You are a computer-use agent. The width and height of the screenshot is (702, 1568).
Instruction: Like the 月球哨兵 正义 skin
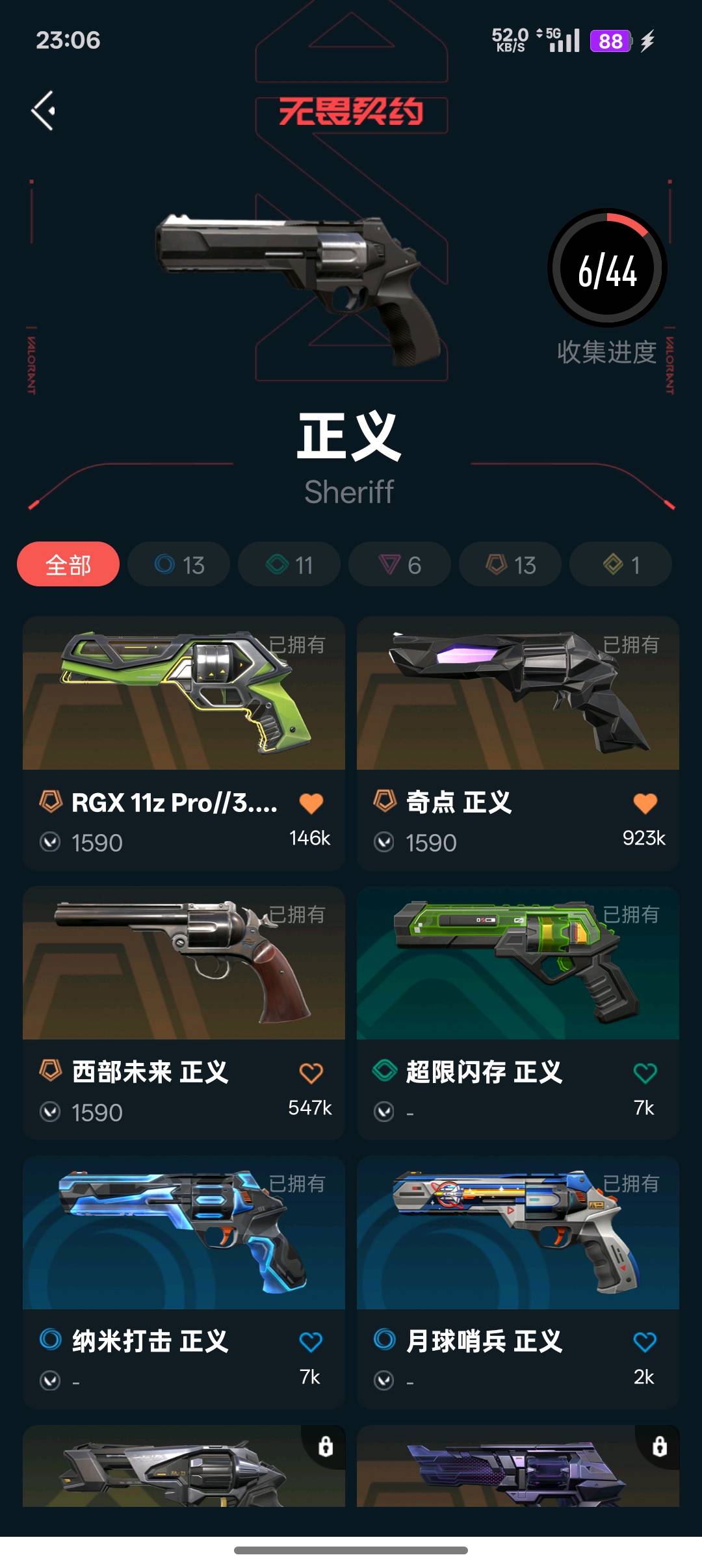pos(645,1342)
